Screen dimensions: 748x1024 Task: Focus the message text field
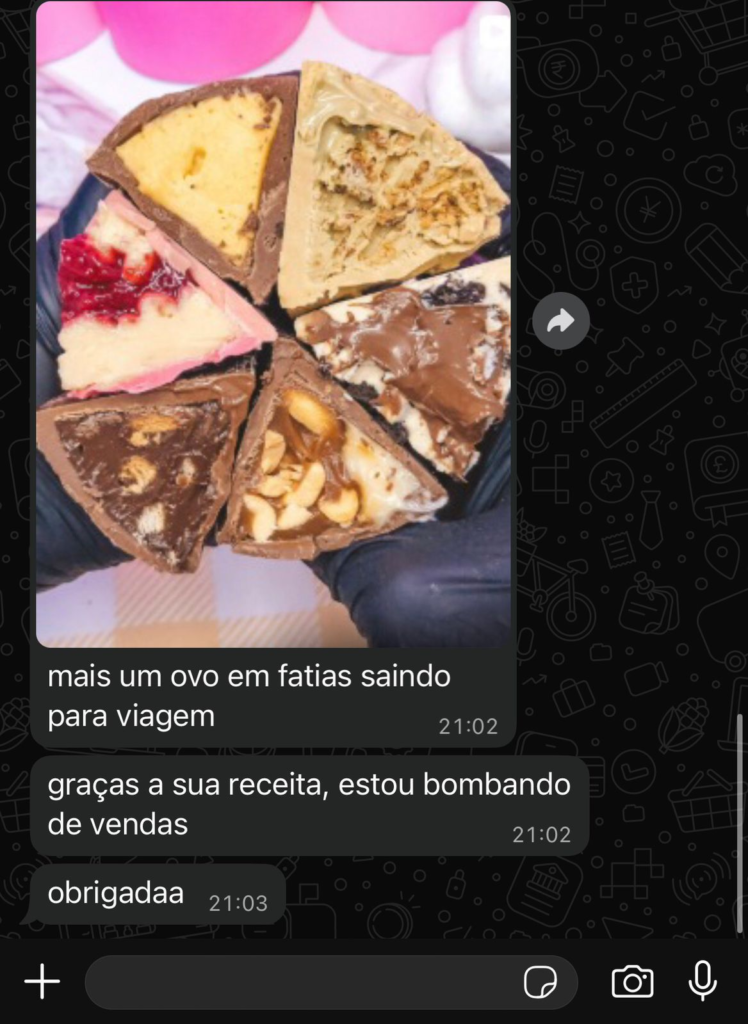[x=300, y=982]
